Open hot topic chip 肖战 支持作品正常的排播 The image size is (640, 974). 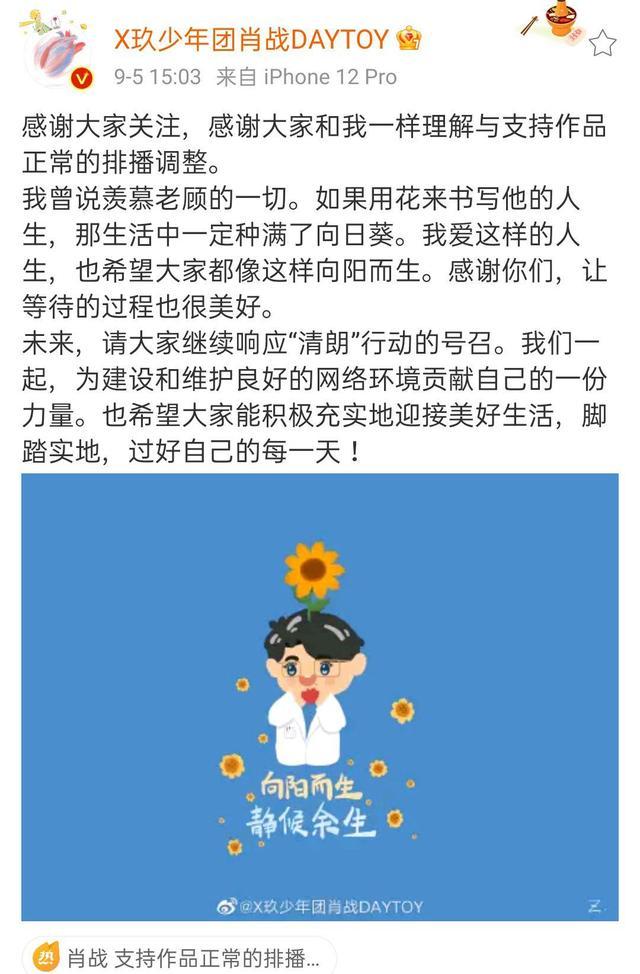180,956
